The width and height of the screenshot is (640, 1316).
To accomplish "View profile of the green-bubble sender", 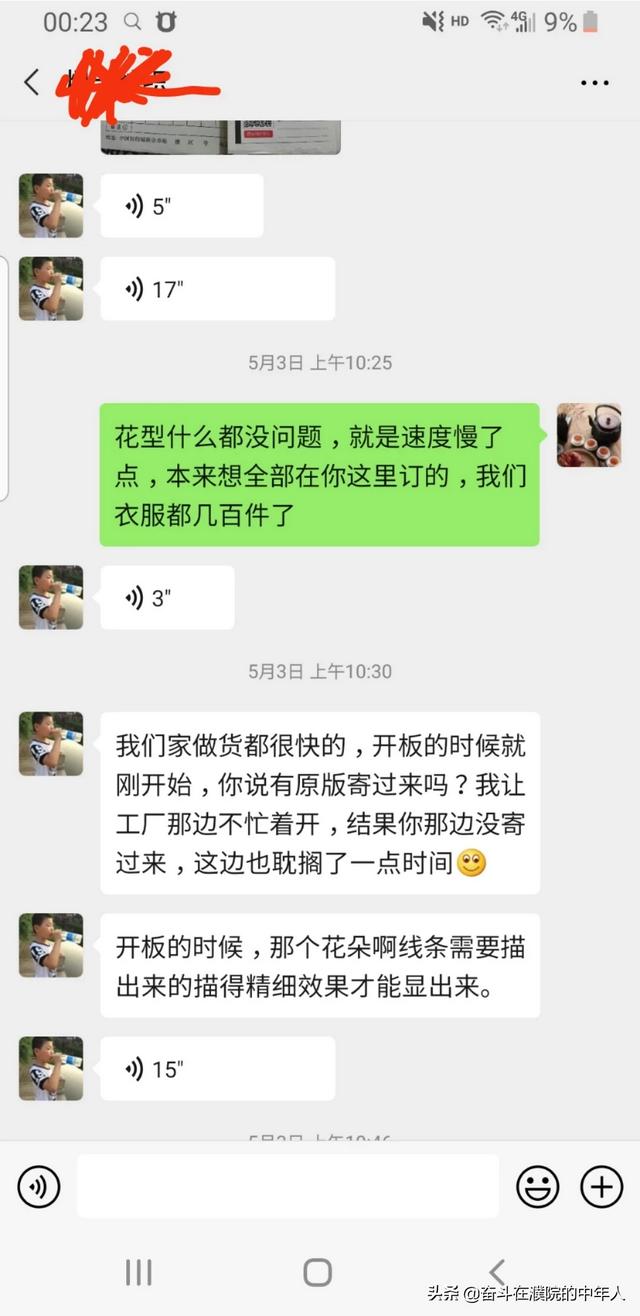I will [589, 435].
